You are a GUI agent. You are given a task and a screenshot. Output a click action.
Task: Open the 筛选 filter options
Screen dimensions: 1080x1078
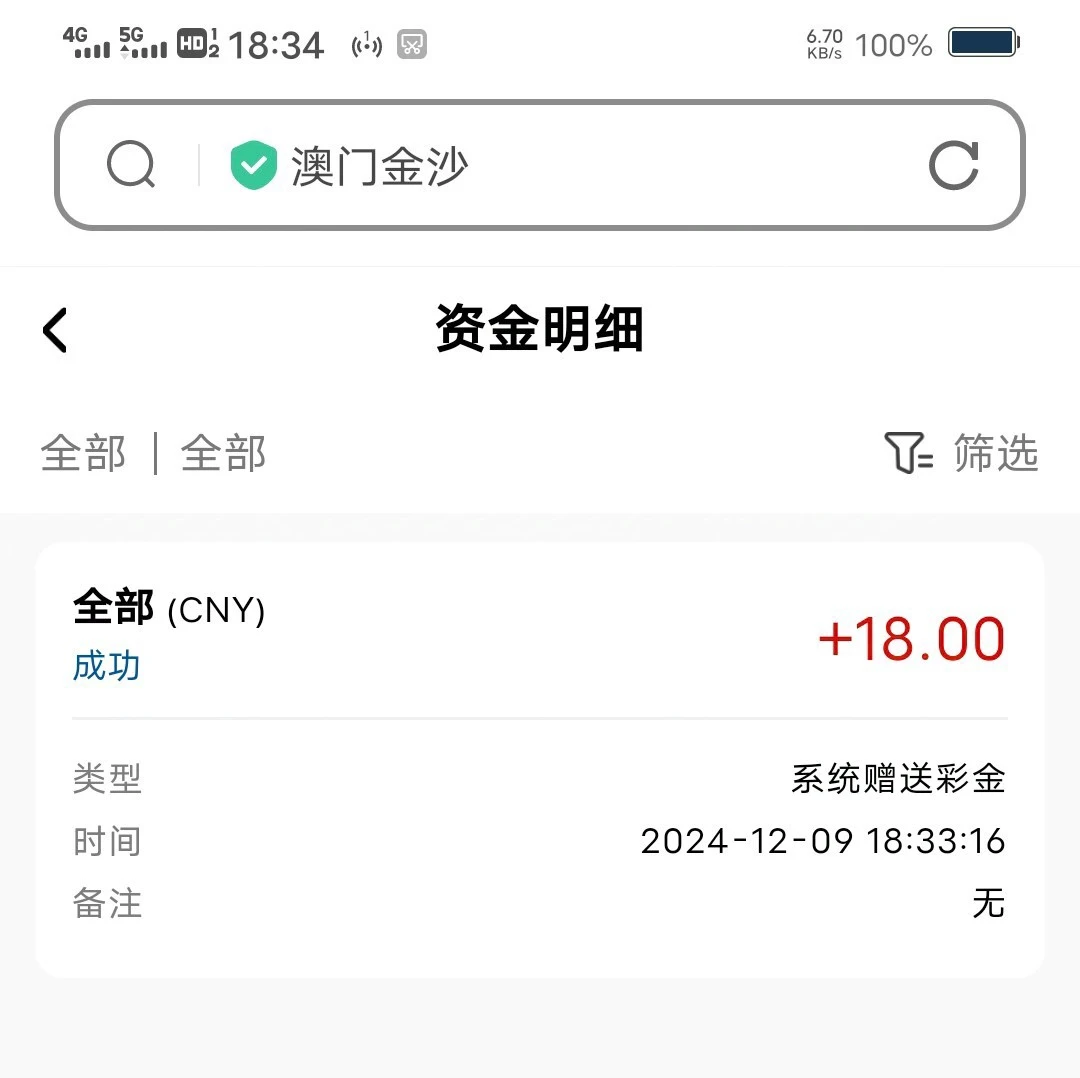pyautogui.click(x=961, y=453)
